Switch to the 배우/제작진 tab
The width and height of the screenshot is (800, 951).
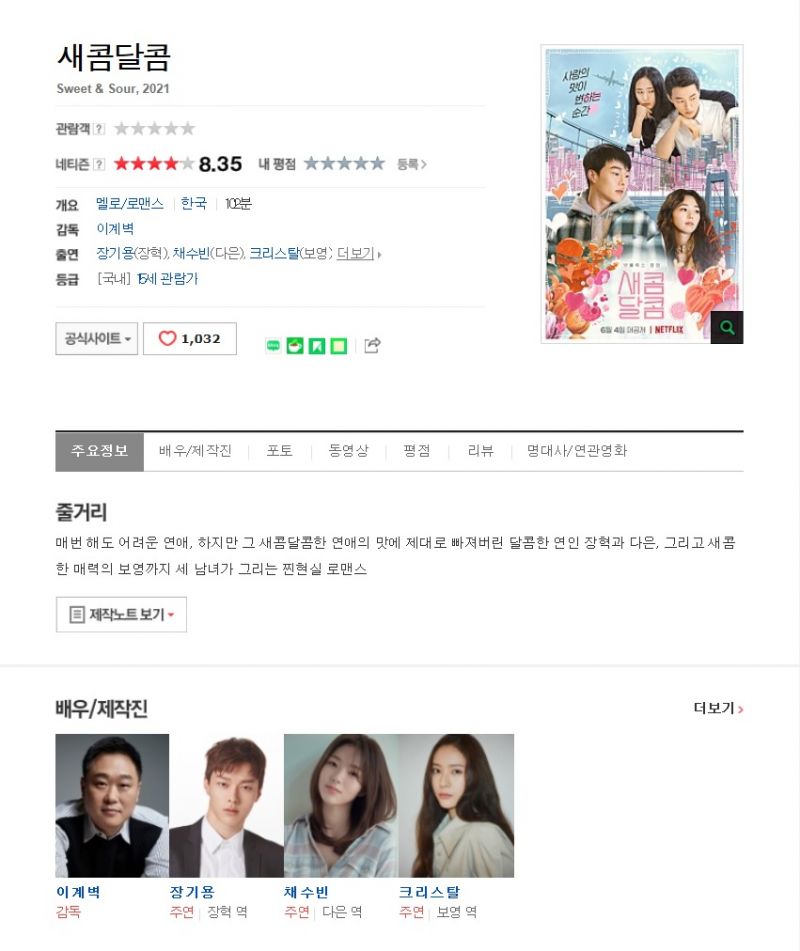click(195, 451)
